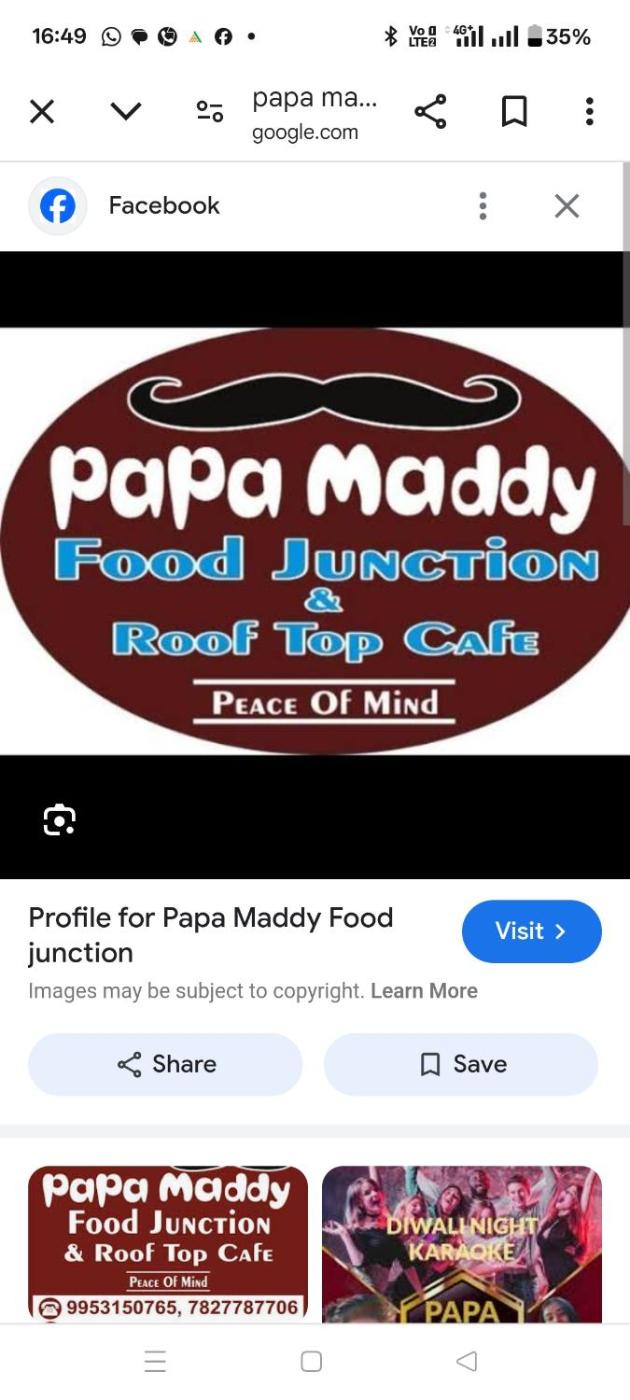This screenshot has height=1400, width=630.
Task: Follow the Learn More copyright link
Action: (x=424, y=991)
